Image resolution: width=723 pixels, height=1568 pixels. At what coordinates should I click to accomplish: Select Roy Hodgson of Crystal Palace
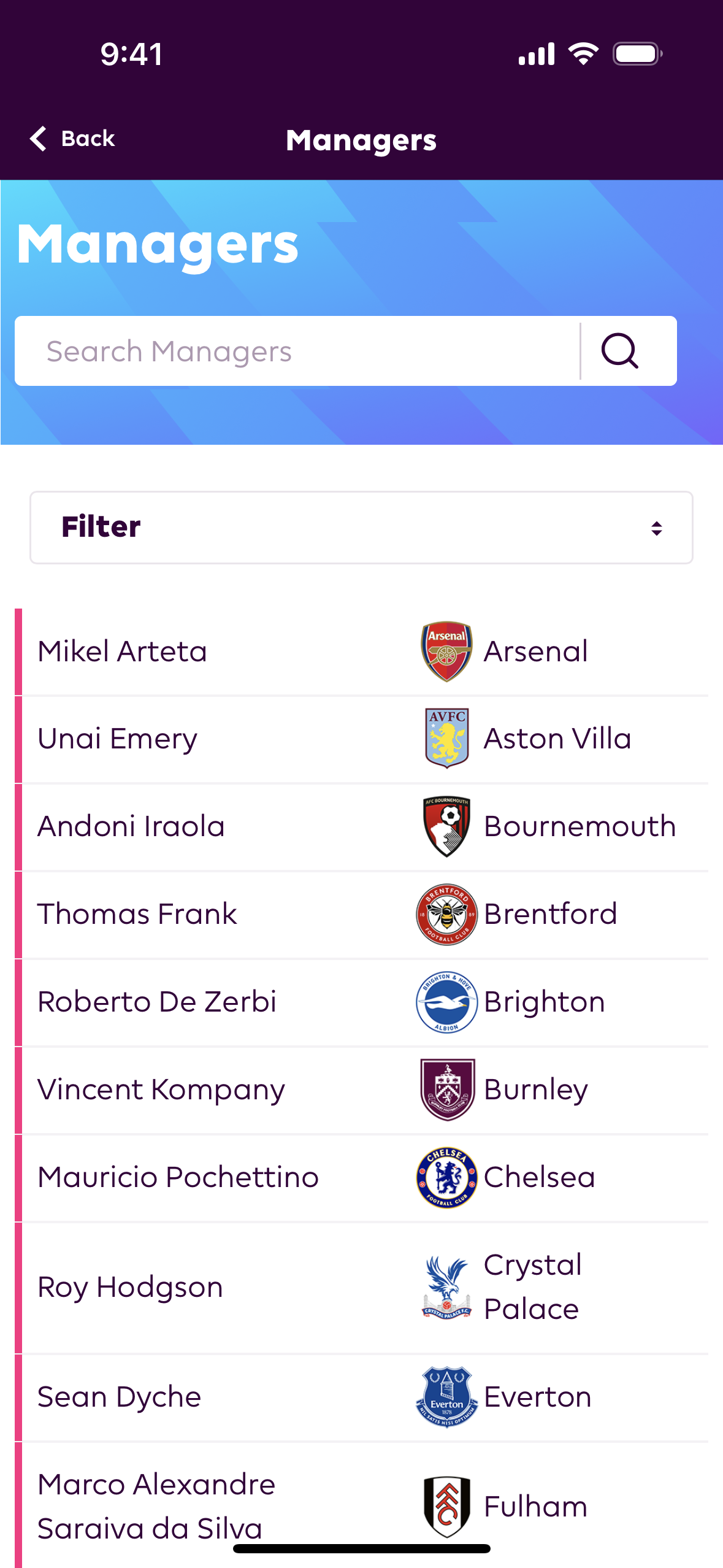(361, 1288)
